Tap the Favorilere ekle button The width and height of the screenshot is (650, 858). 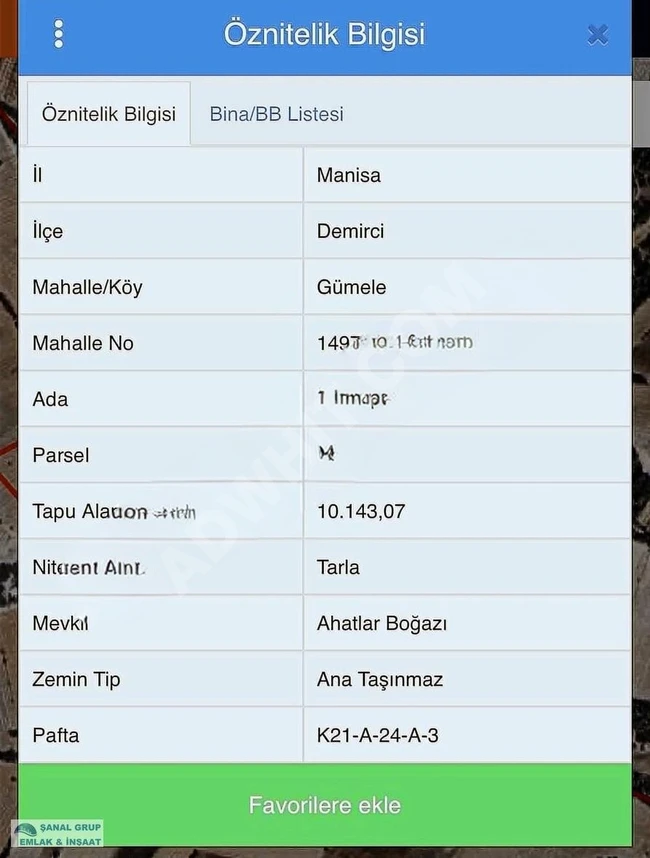point(325,805)
